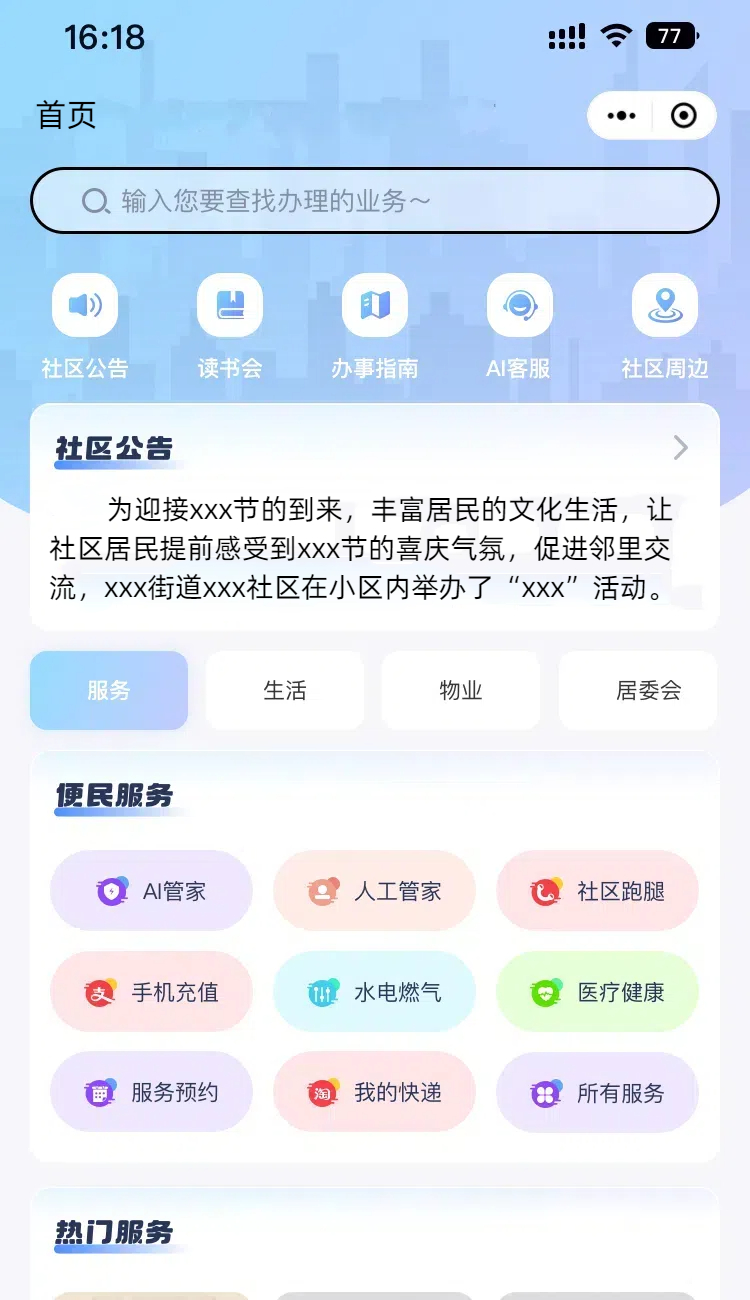Open 人工管家 service

[x=374, y=891]
